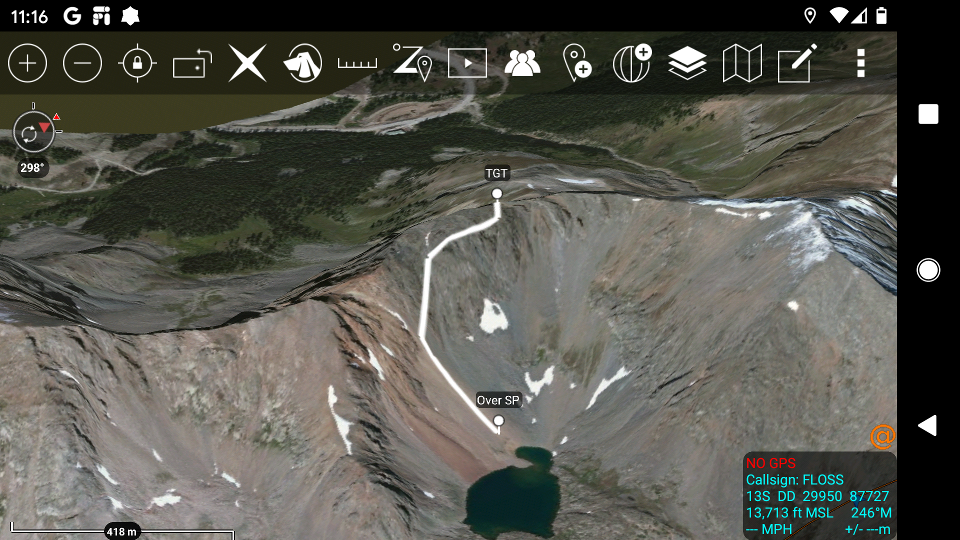Viewport: 960px width, 540px height.
Task: Open the globe plus import tool
Action: [x=632, y=63]
